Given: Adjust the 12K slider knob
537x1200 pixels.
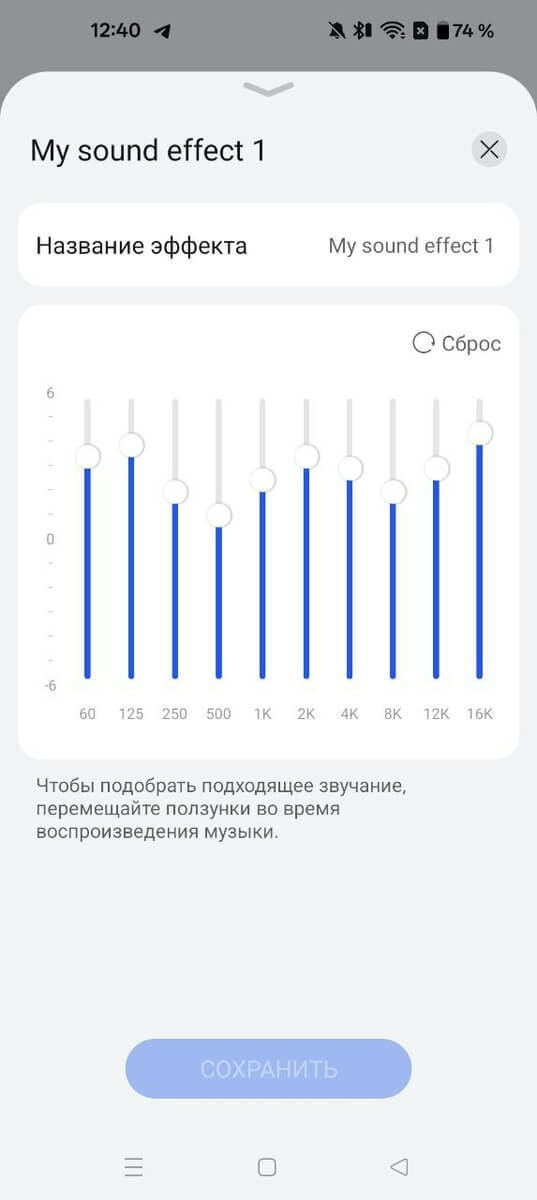Looking at the screenshot, I should click(x=437, y=468).
